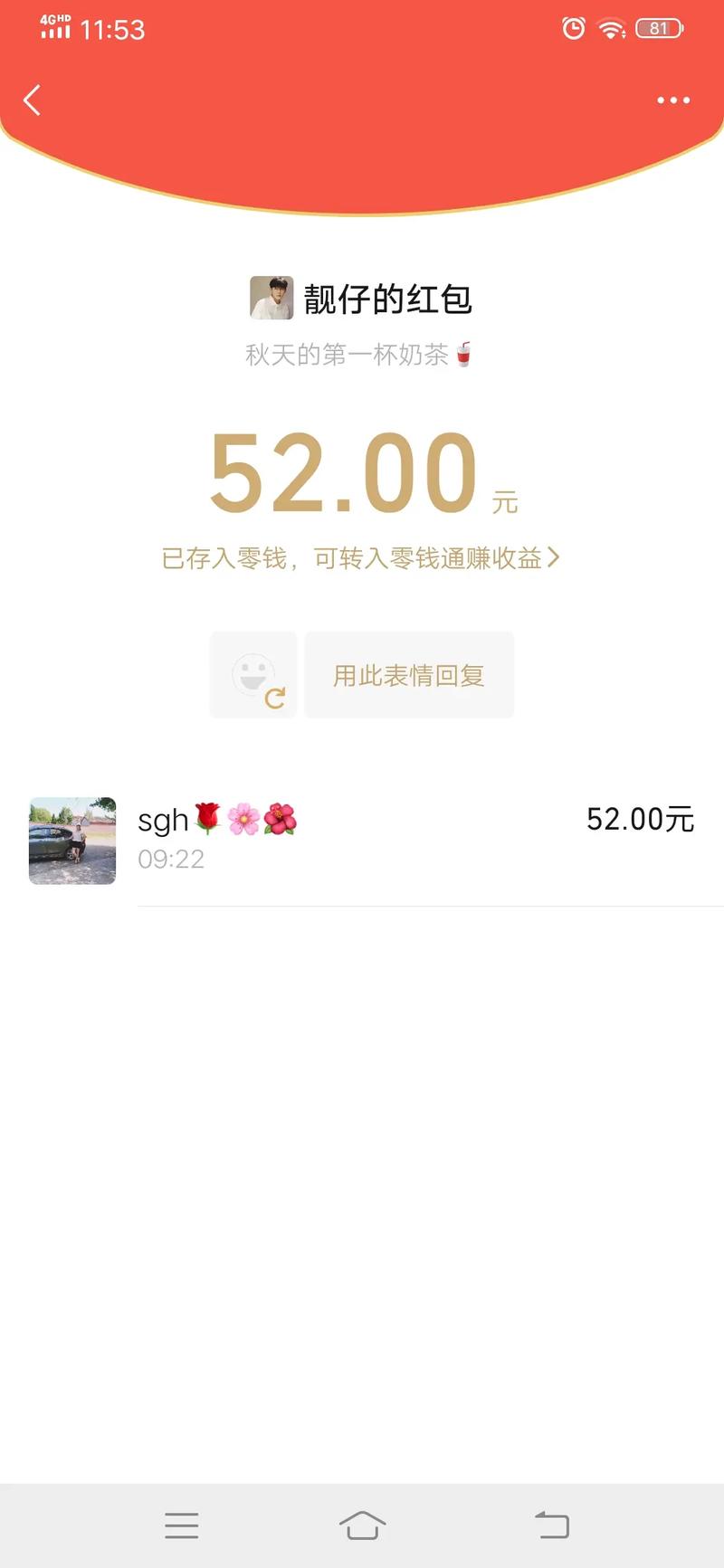Viewport: 724px width, 1568px height.
Task: Open the three-dot more options menu
Action: [673, 100]
